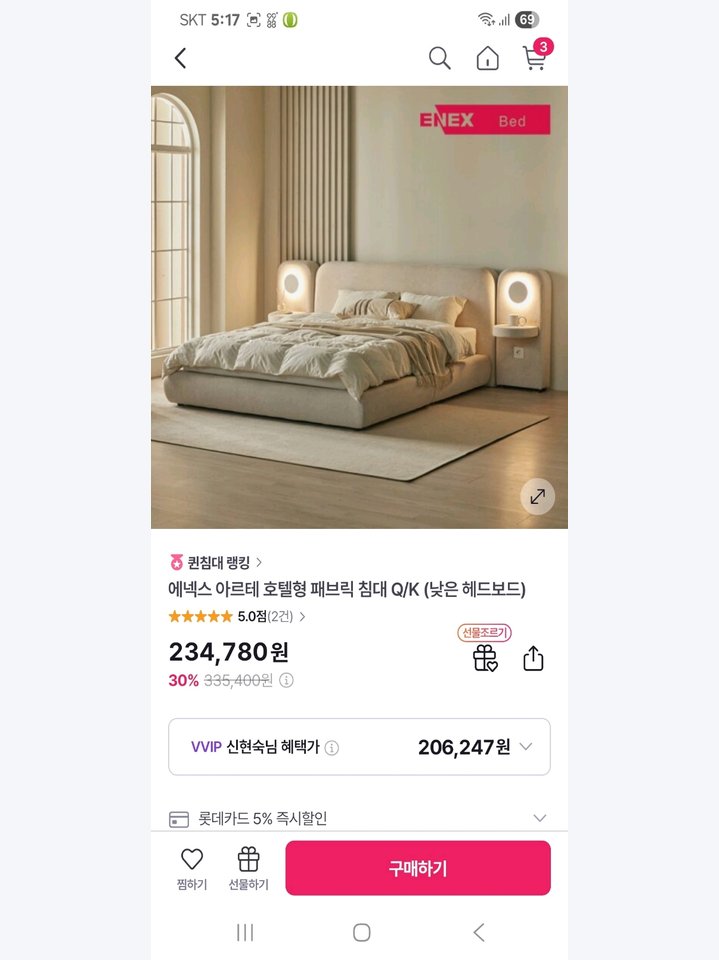Open recent apps in navigation bar

[245, 932]
